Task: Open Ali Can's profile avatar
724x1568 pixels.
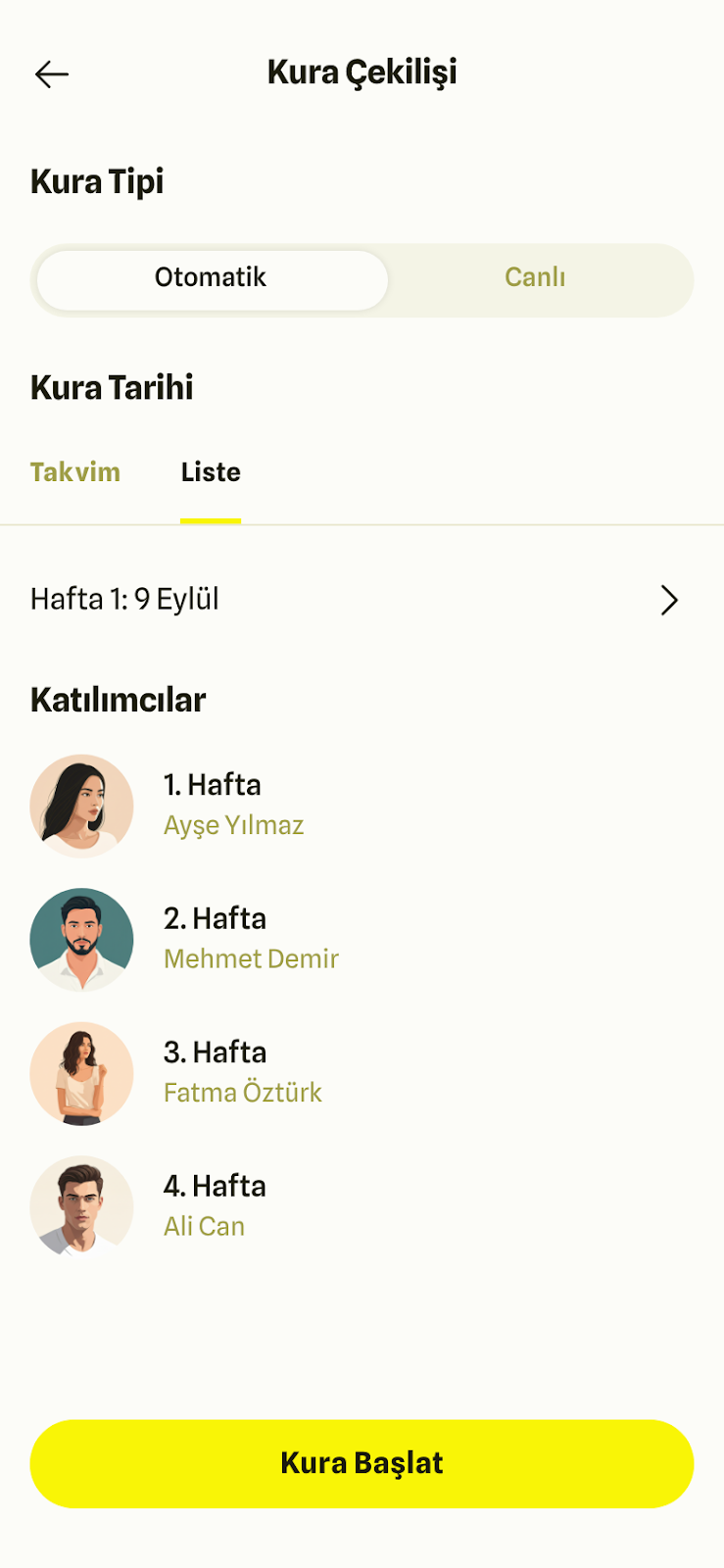Action: click(81, 1205)
